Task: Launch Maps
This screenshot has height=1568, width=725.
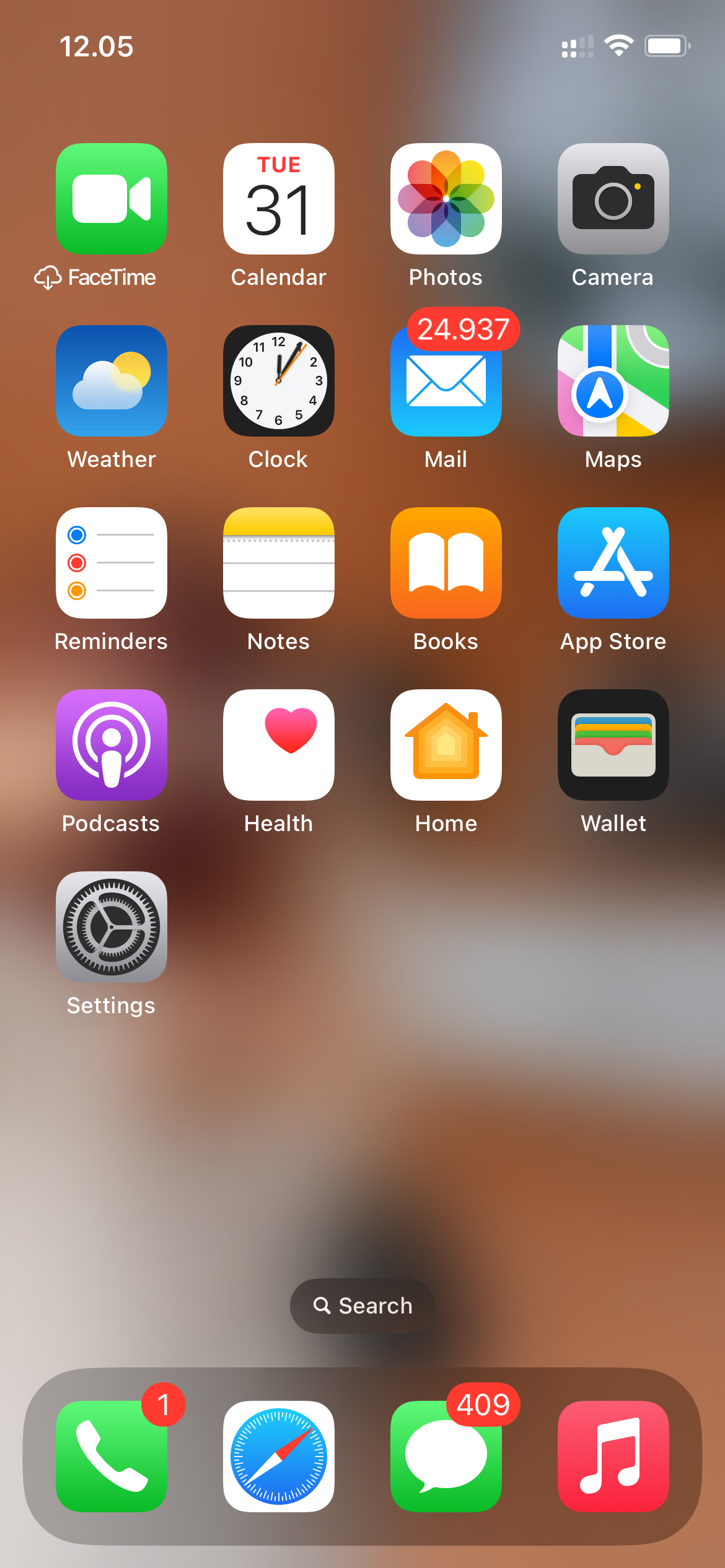Action: point(613,381)
